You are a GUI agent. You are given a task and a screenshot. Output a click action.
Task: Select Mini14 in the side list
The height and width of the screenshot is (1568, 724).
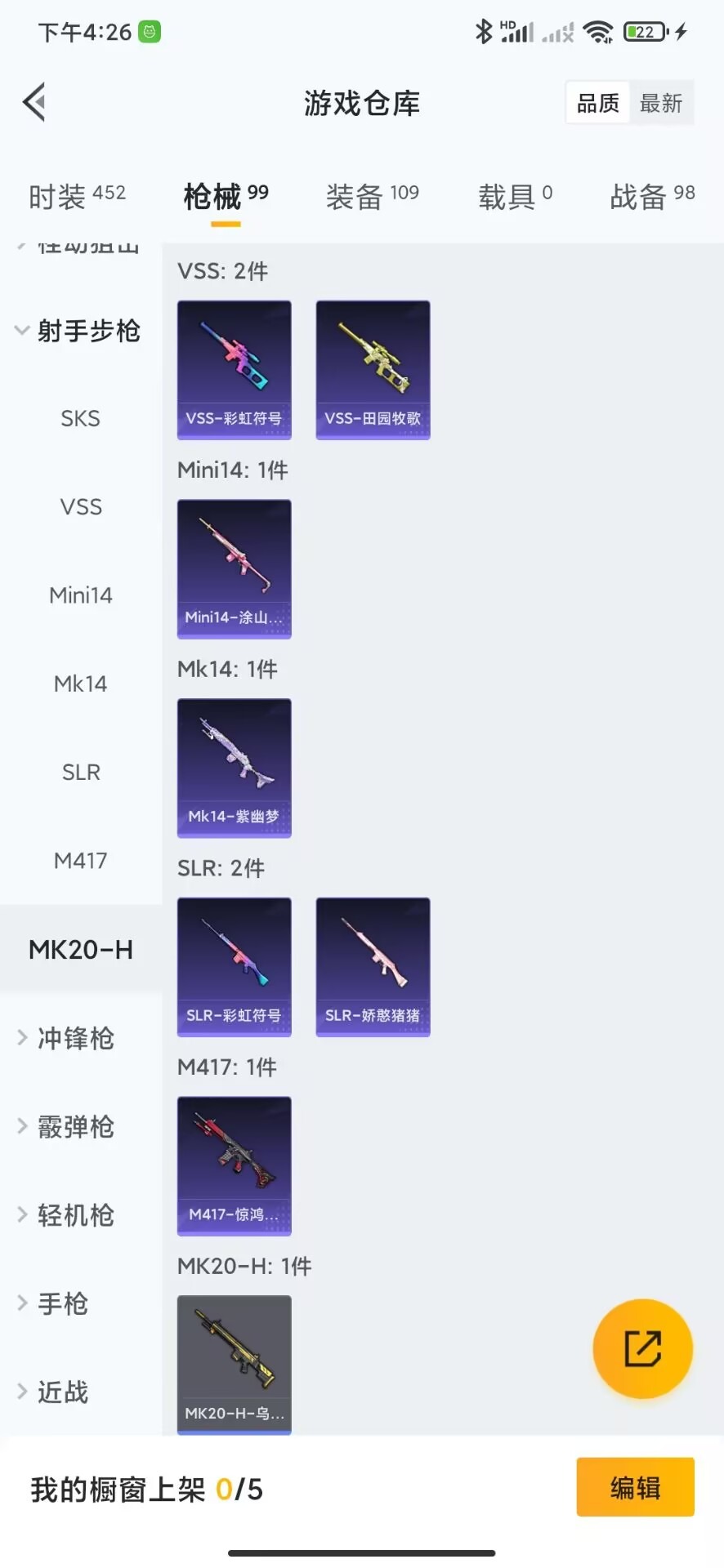[80, 595]
